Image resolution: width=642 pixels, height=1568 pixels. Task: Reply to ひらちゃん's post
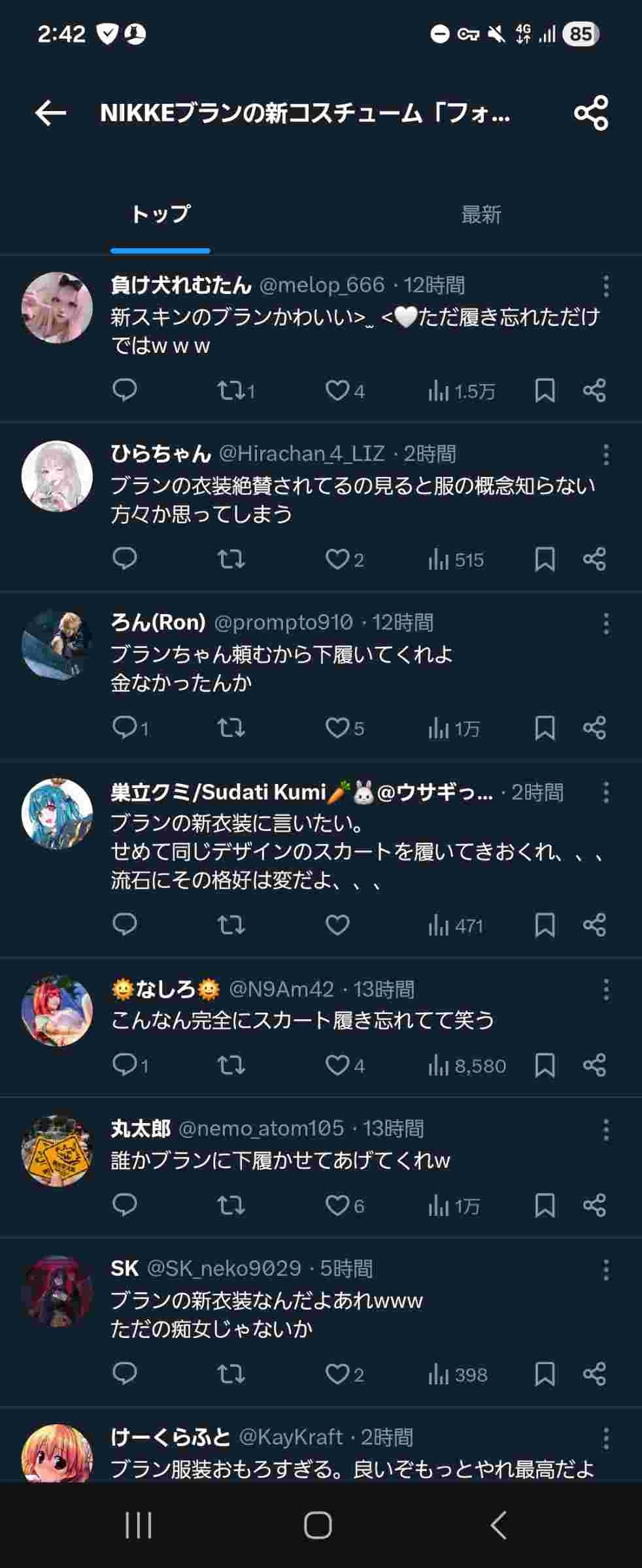tap(124, 559)
